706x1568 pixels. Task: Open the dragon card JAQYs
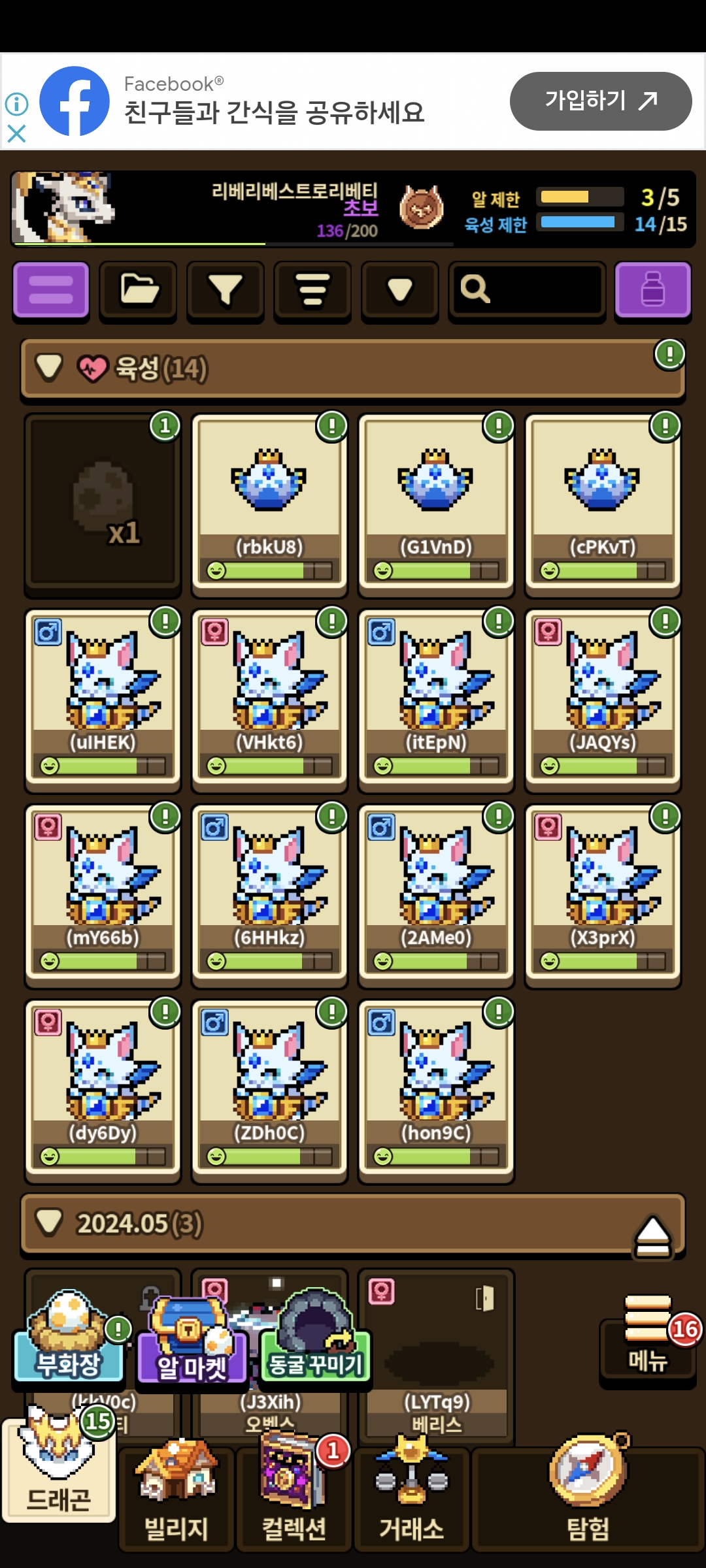[603, 700]
